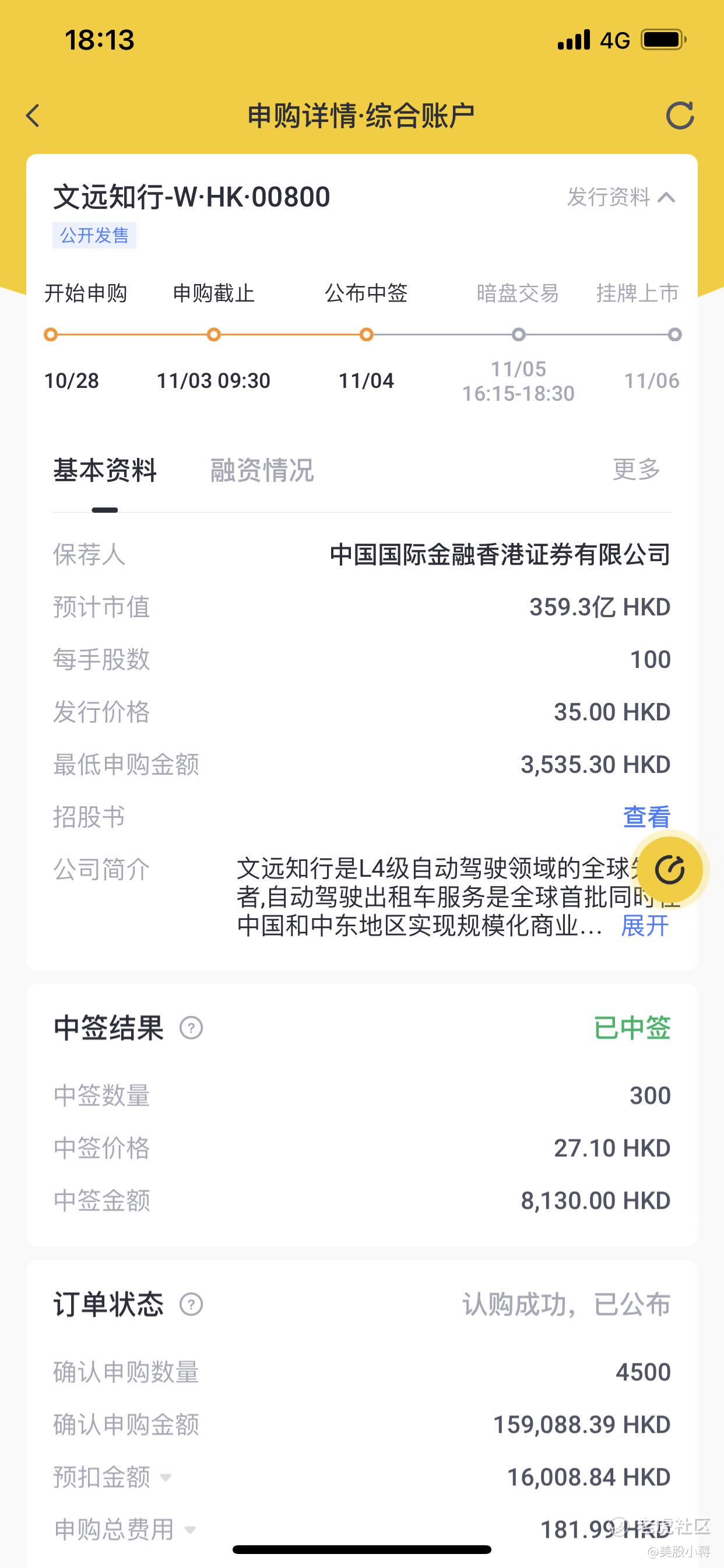Refresh the subscription details page
This screenshot has width=724, height=1568.
(x=679, y=115)
